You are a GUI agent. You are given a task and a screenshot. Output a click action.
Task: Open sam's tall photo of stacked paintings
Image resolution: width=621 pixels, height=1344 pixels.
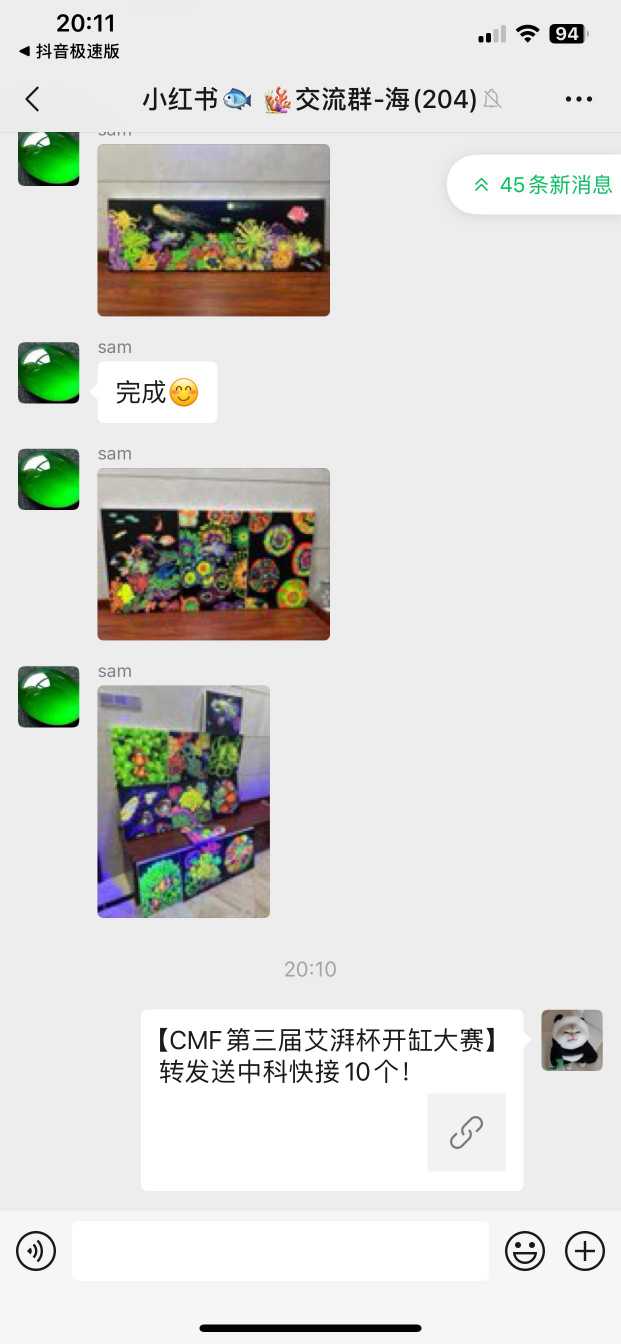(x=183, y=801)
